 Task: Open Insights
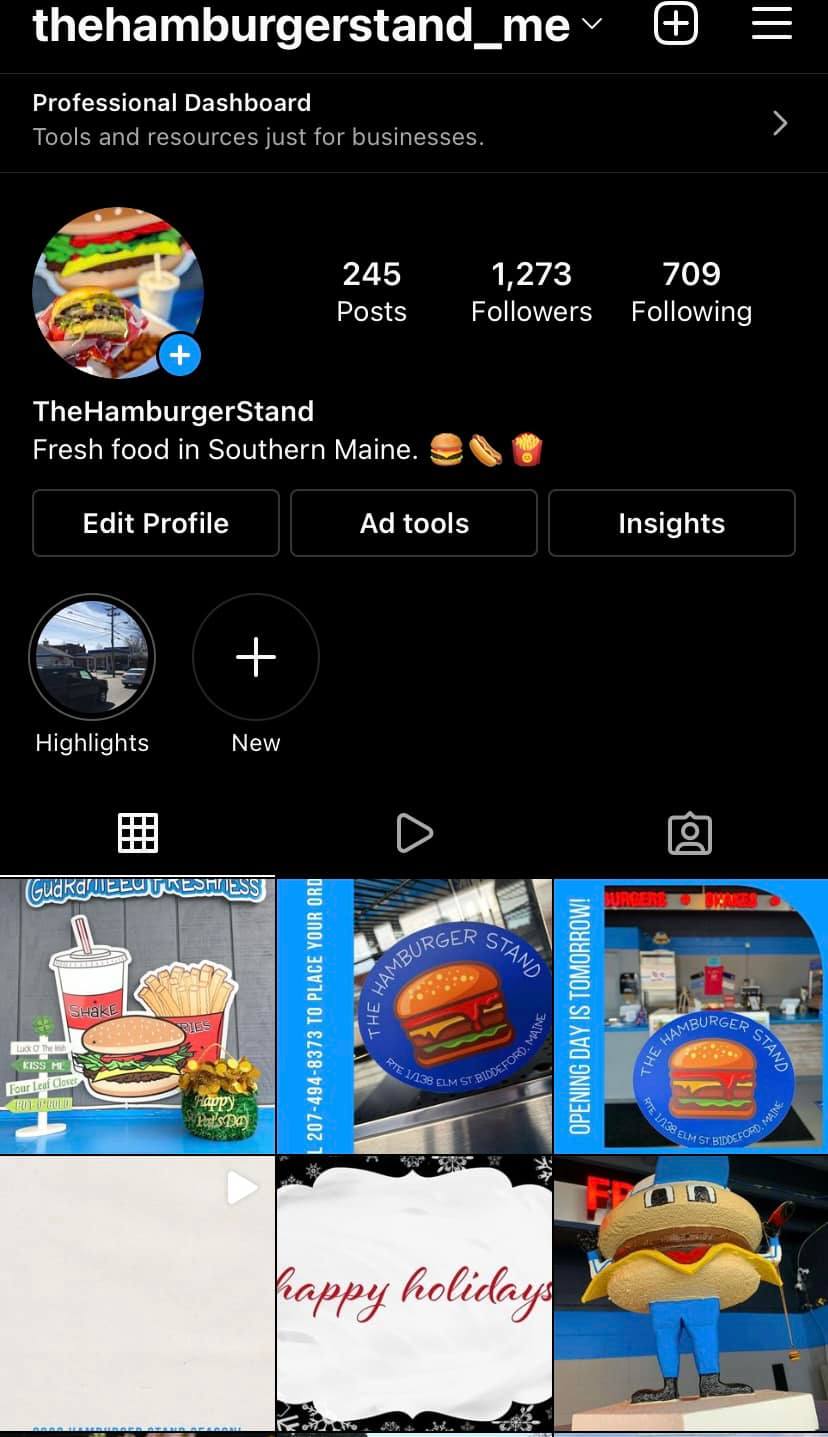coord(671,523)
